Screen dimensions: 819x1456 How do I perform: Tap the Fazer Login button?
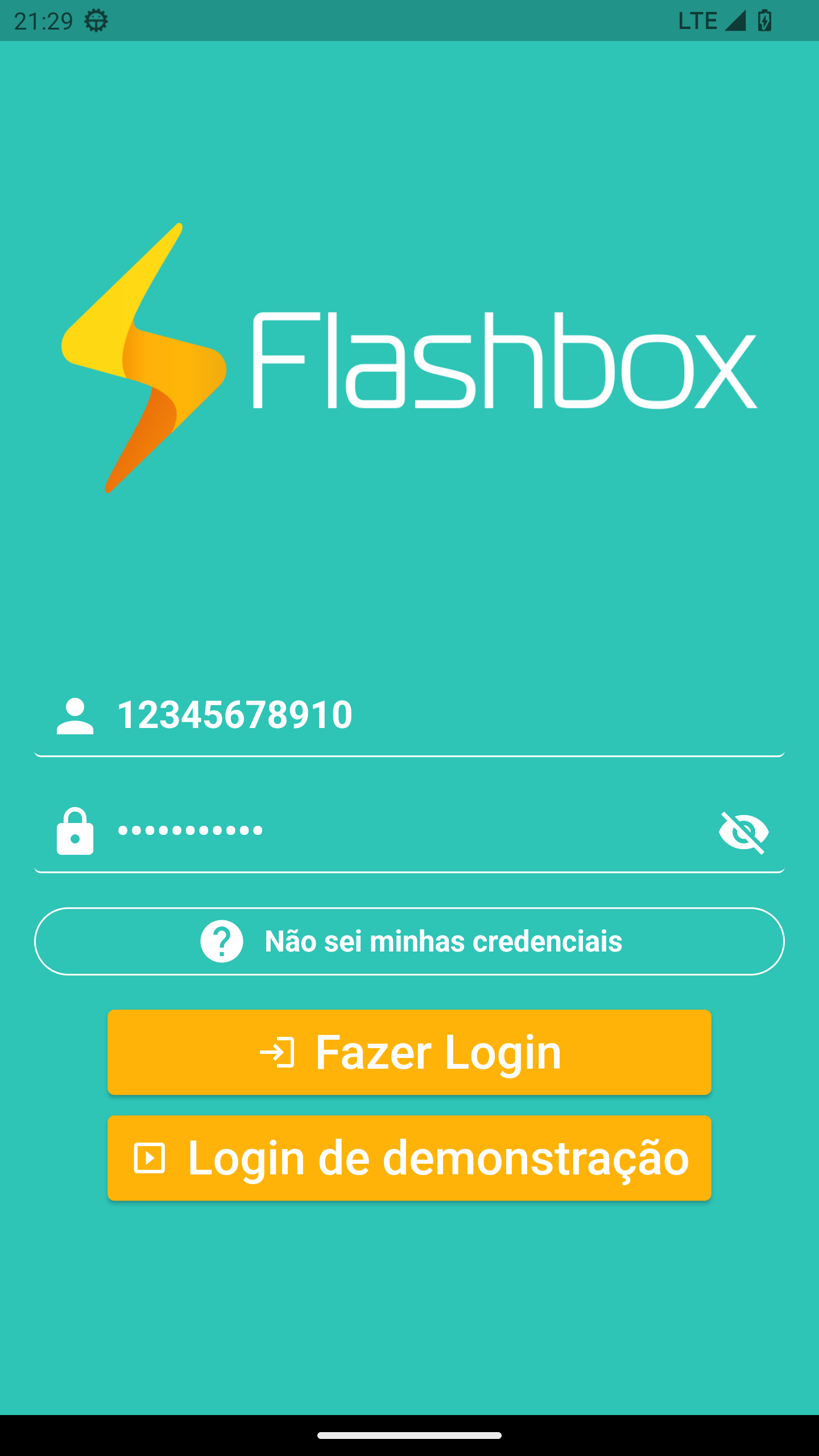click(409, 1052)
